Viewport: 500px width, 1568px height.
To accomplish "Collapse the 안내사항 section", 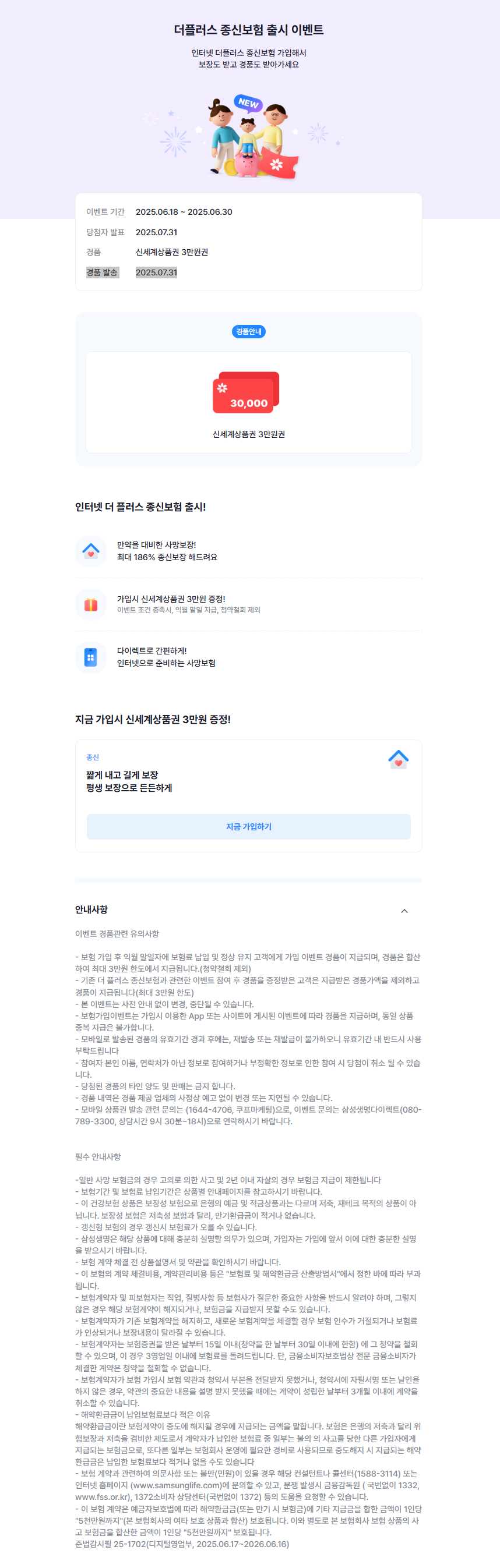I will 404,911.
